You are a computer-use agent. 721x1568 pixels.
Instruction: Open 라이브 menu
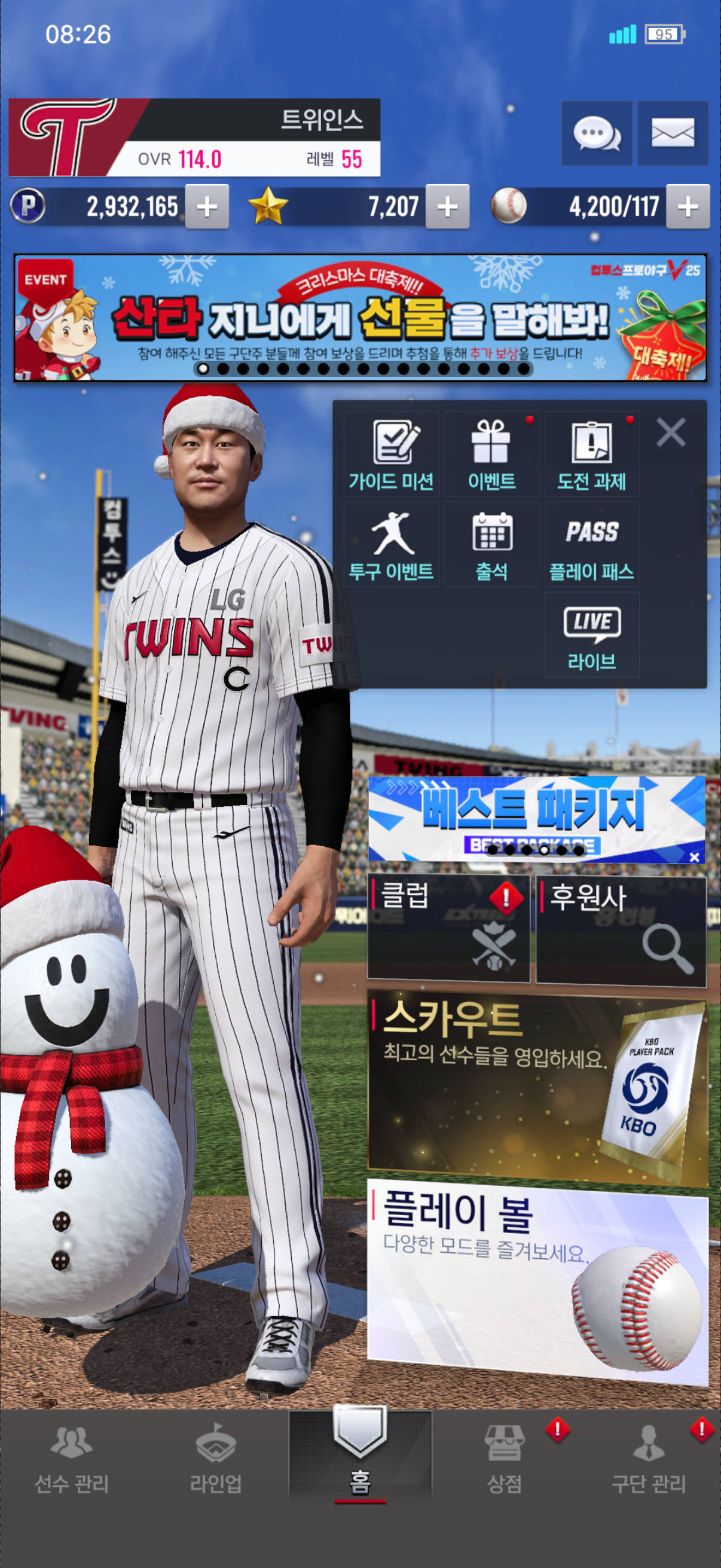coord(591,635)
